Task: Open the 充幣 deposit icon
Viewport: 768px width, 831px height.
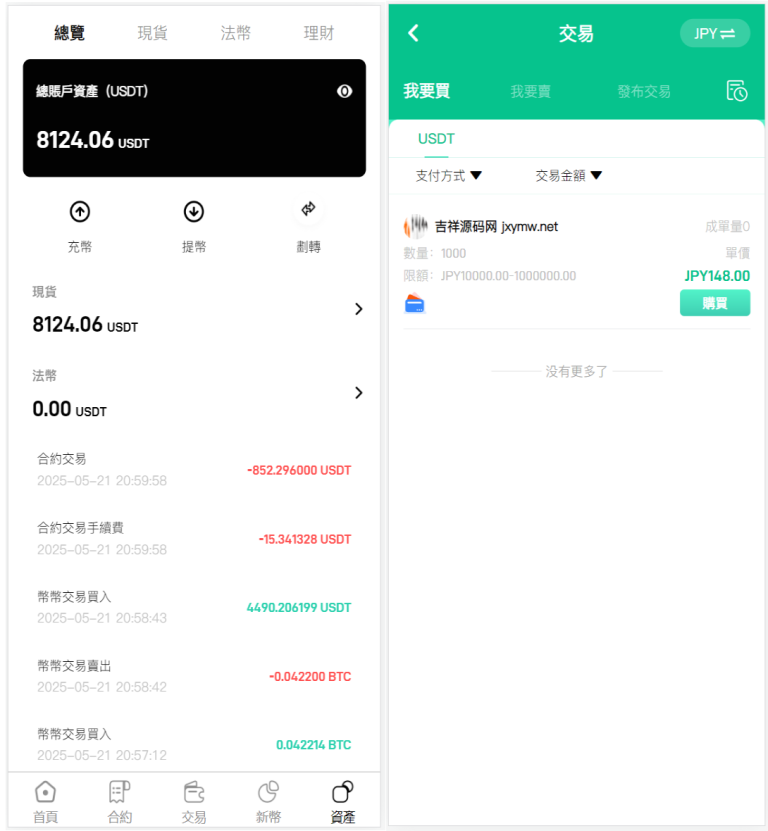Action: [80, 212]
